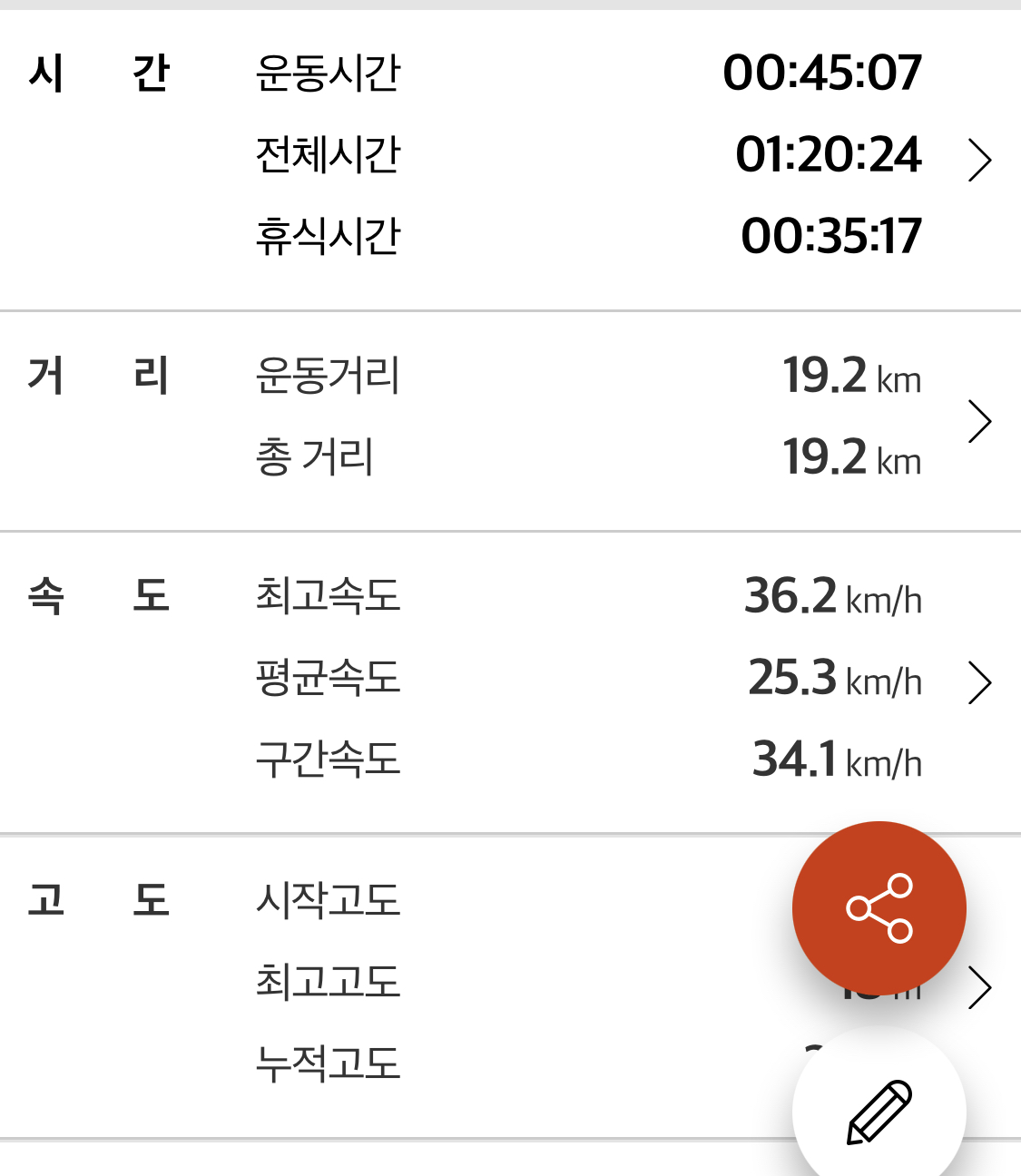Edit the record with the pencil button

pyautogui.click(x=879, y=1112)
